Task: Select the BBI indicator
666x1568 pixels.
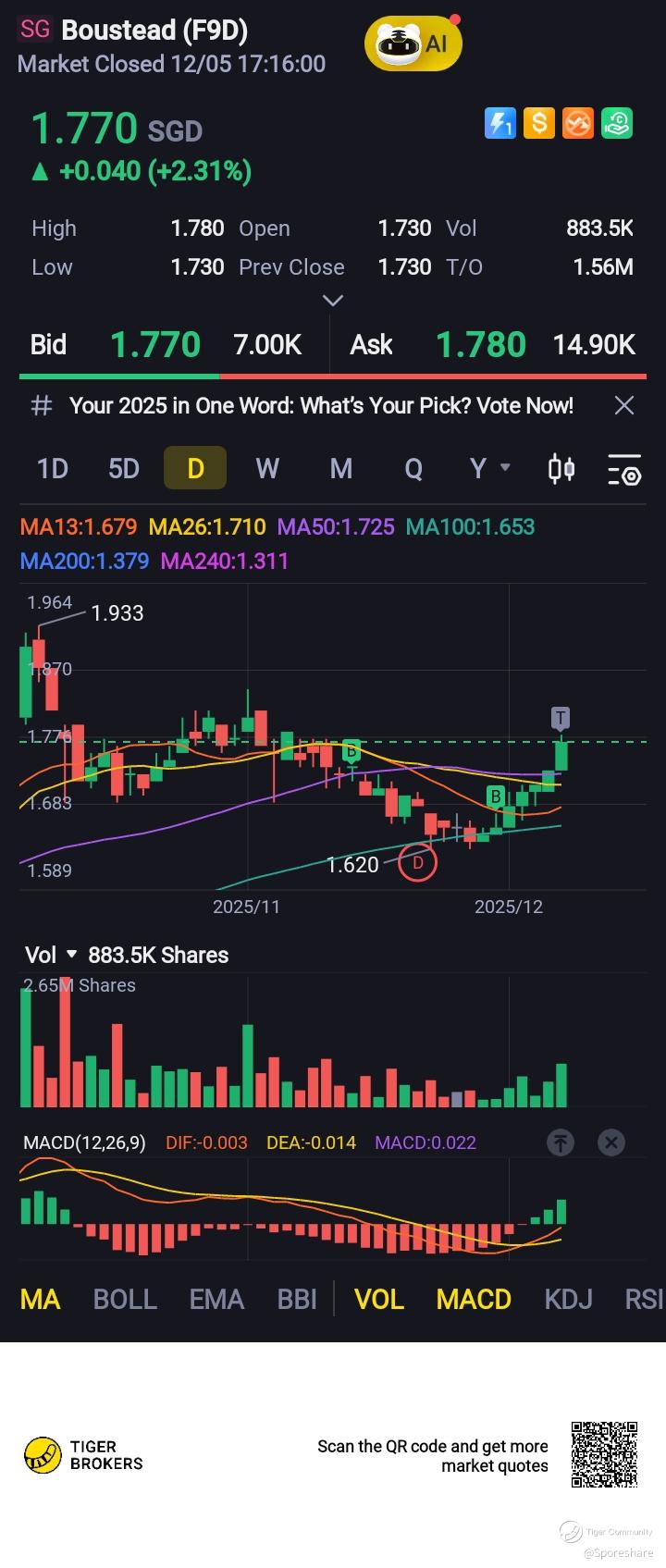Action: point(297,1299)
